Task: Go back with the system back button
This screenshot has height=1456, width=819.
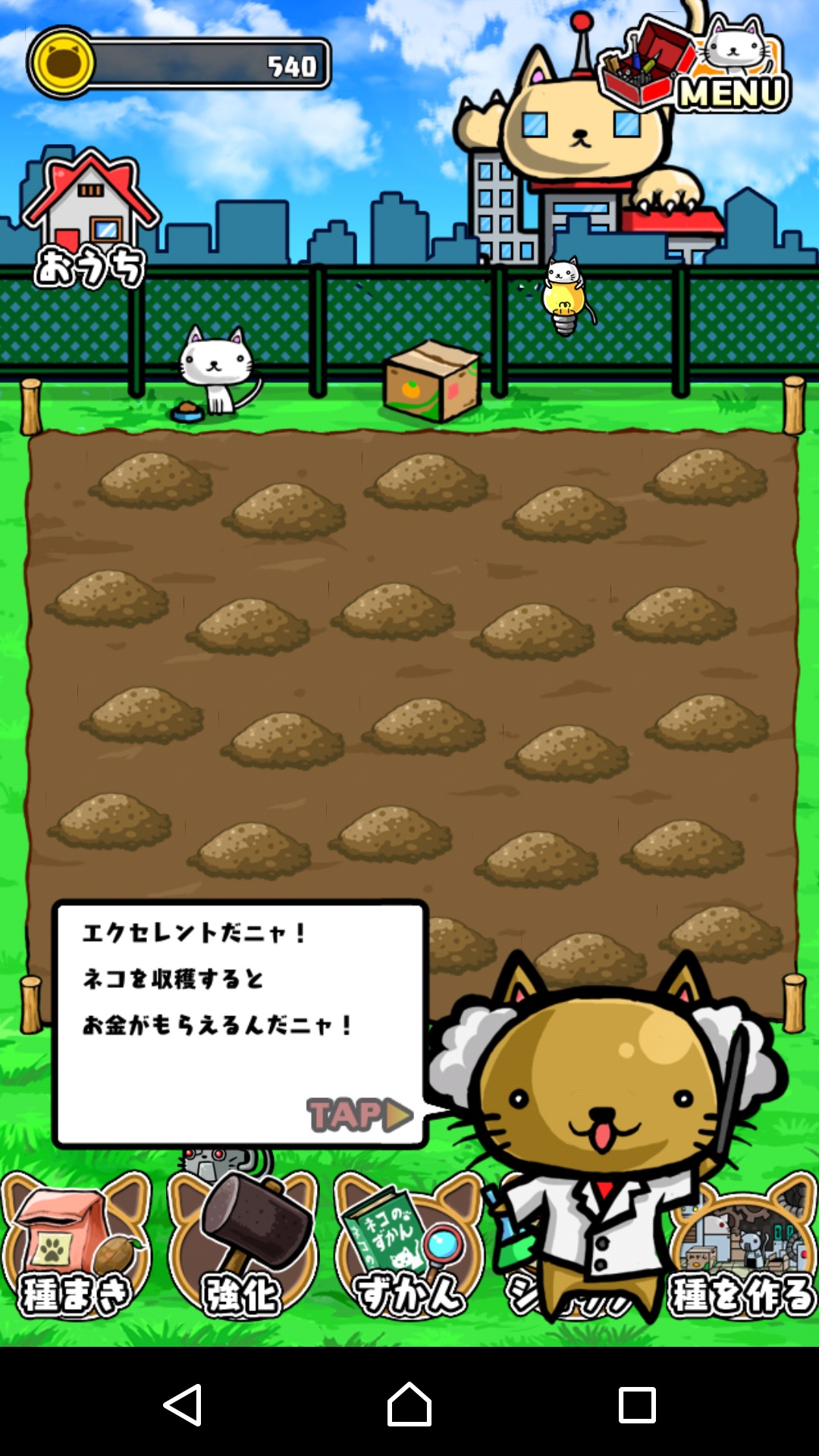Action: click(x=182, y=1404)
